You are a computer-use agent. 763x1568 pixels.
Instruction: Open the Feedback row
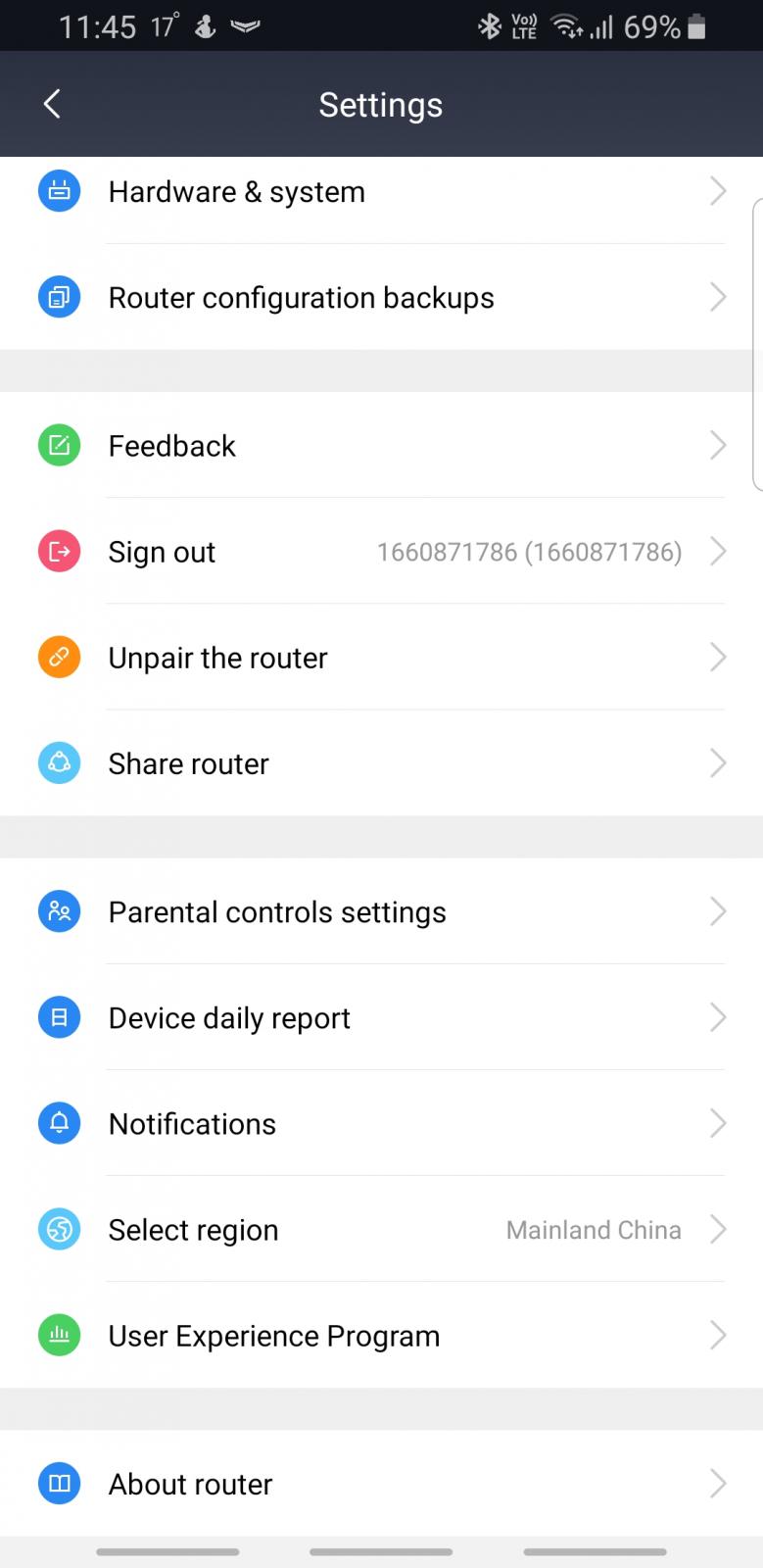point(381,446)
